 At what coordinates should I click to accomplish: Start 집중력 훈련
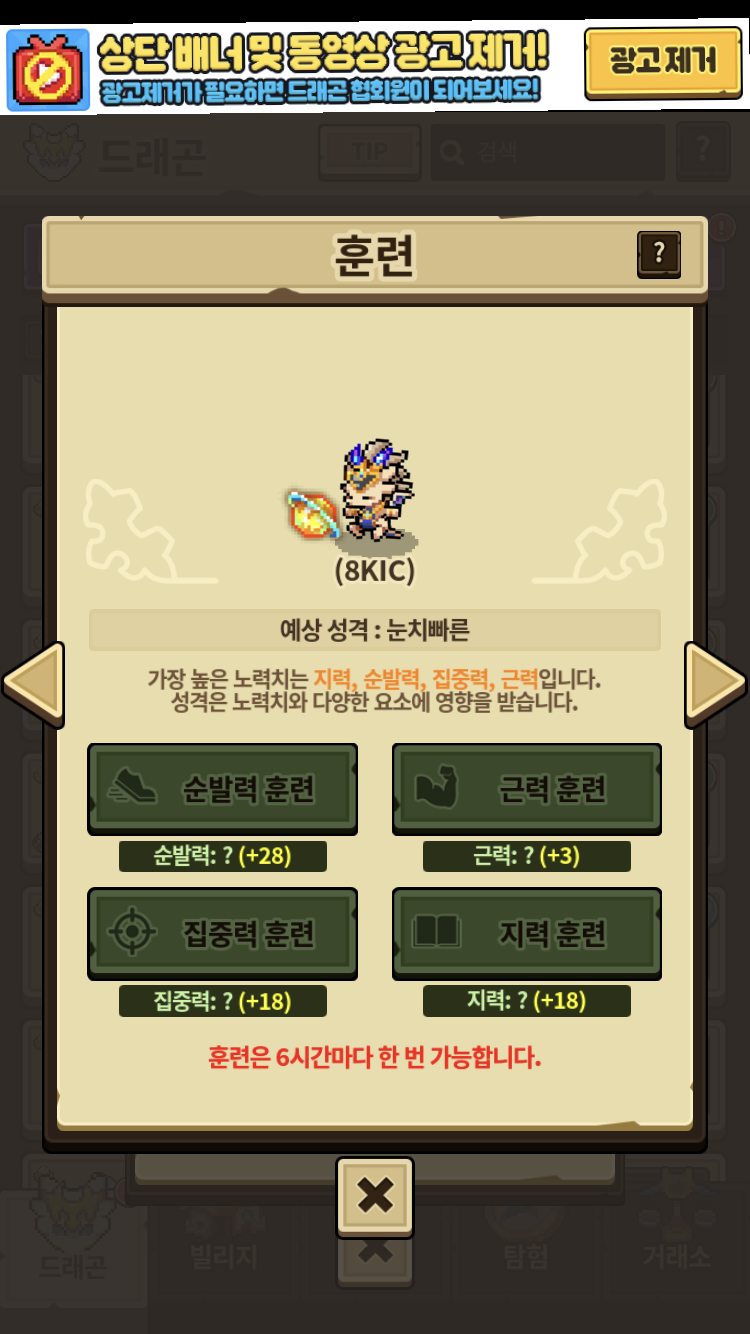[x=222, y=933]
